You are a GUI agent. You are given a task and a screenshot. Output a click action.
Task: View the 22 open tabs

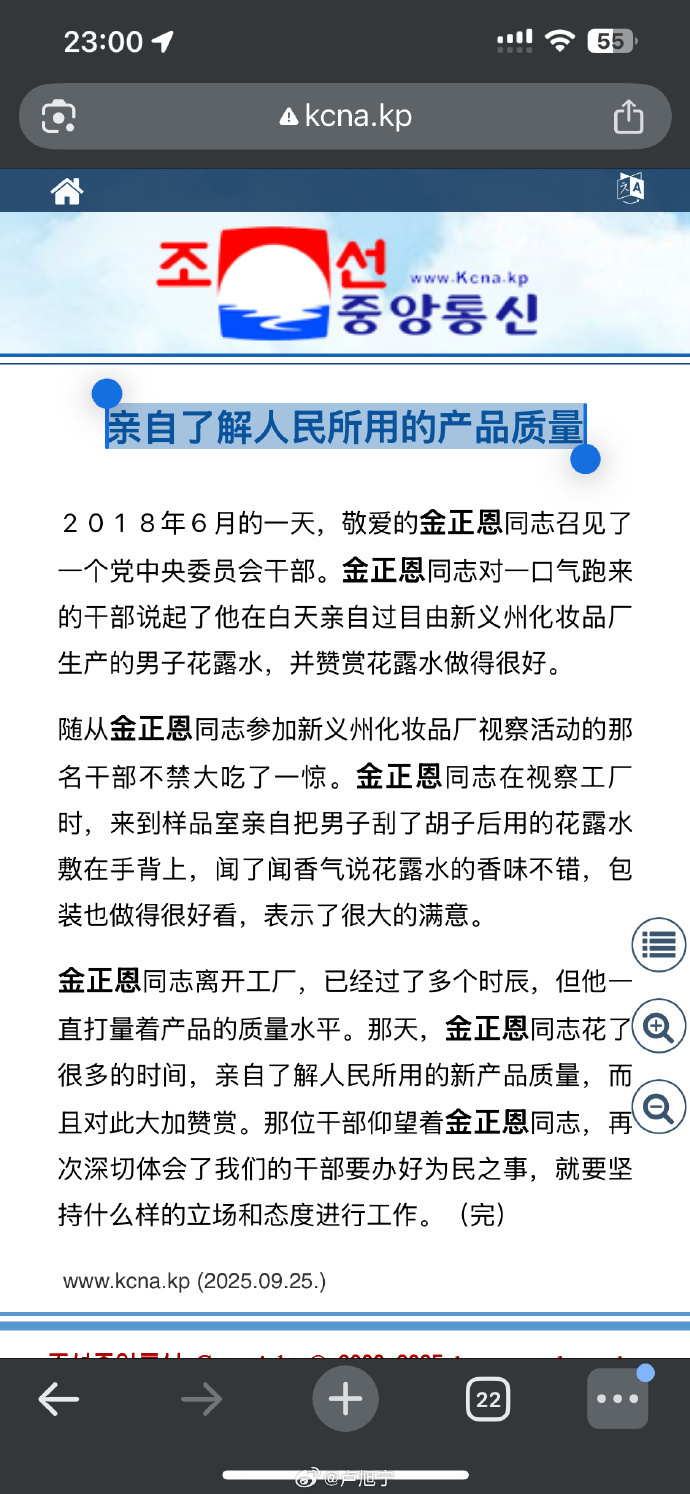(x=488, y=1399)
